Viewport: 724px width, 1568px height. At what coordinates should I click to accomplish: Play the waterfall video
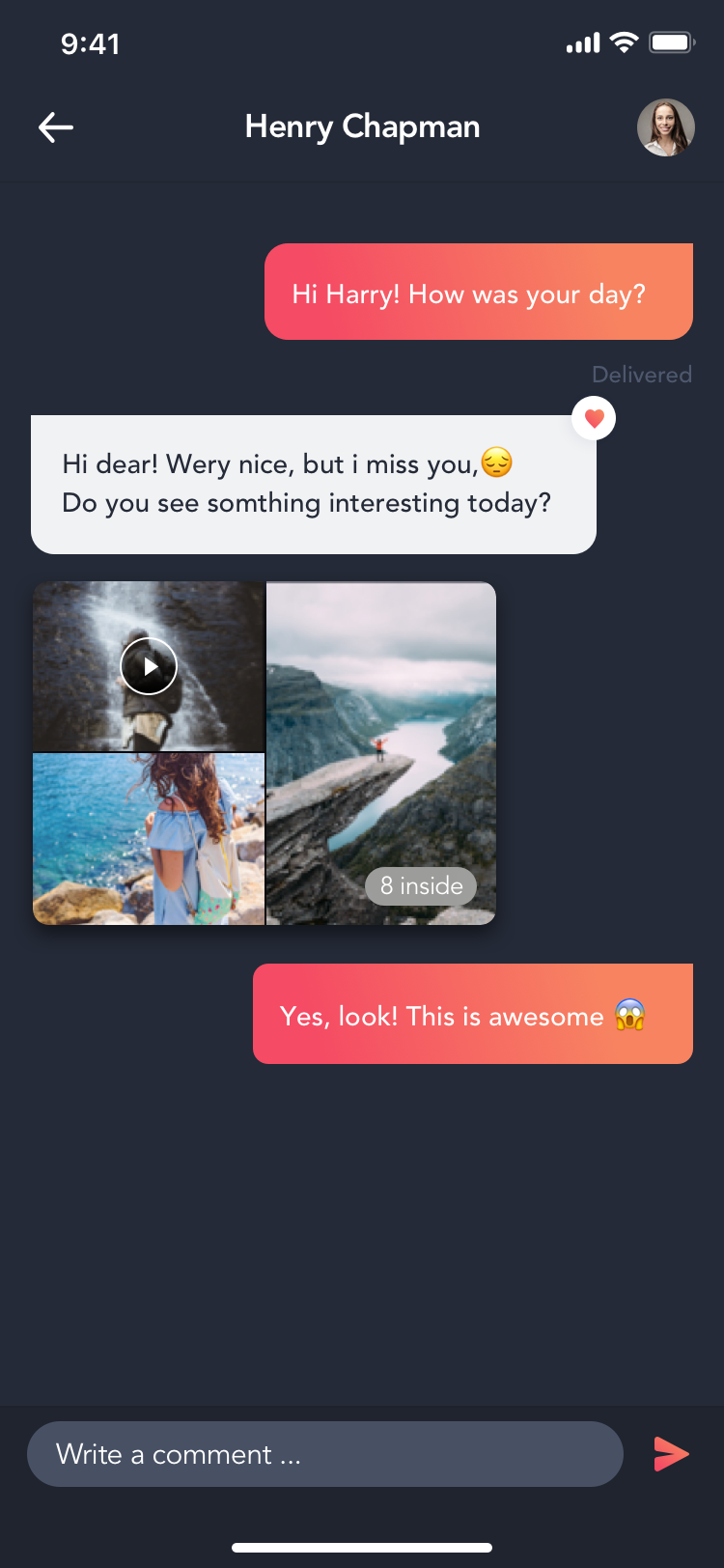coord(149,666)
